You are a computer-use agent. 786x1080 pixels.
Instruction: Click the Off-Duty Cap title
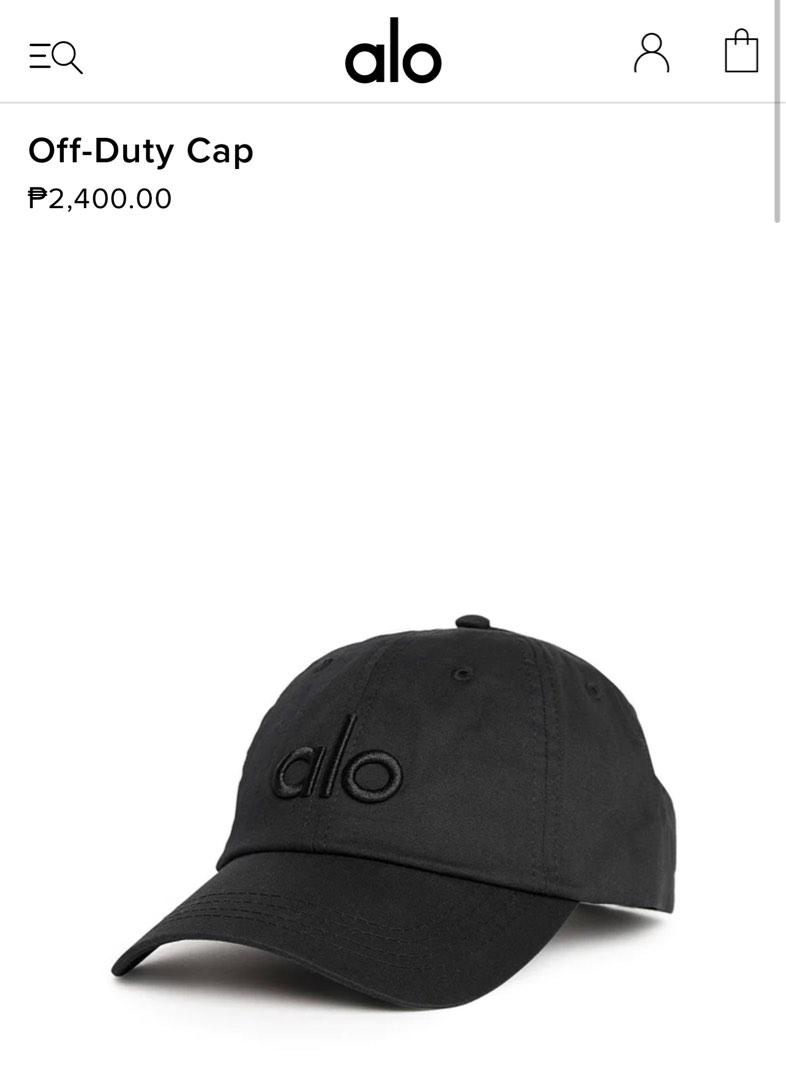click(138, 151)
